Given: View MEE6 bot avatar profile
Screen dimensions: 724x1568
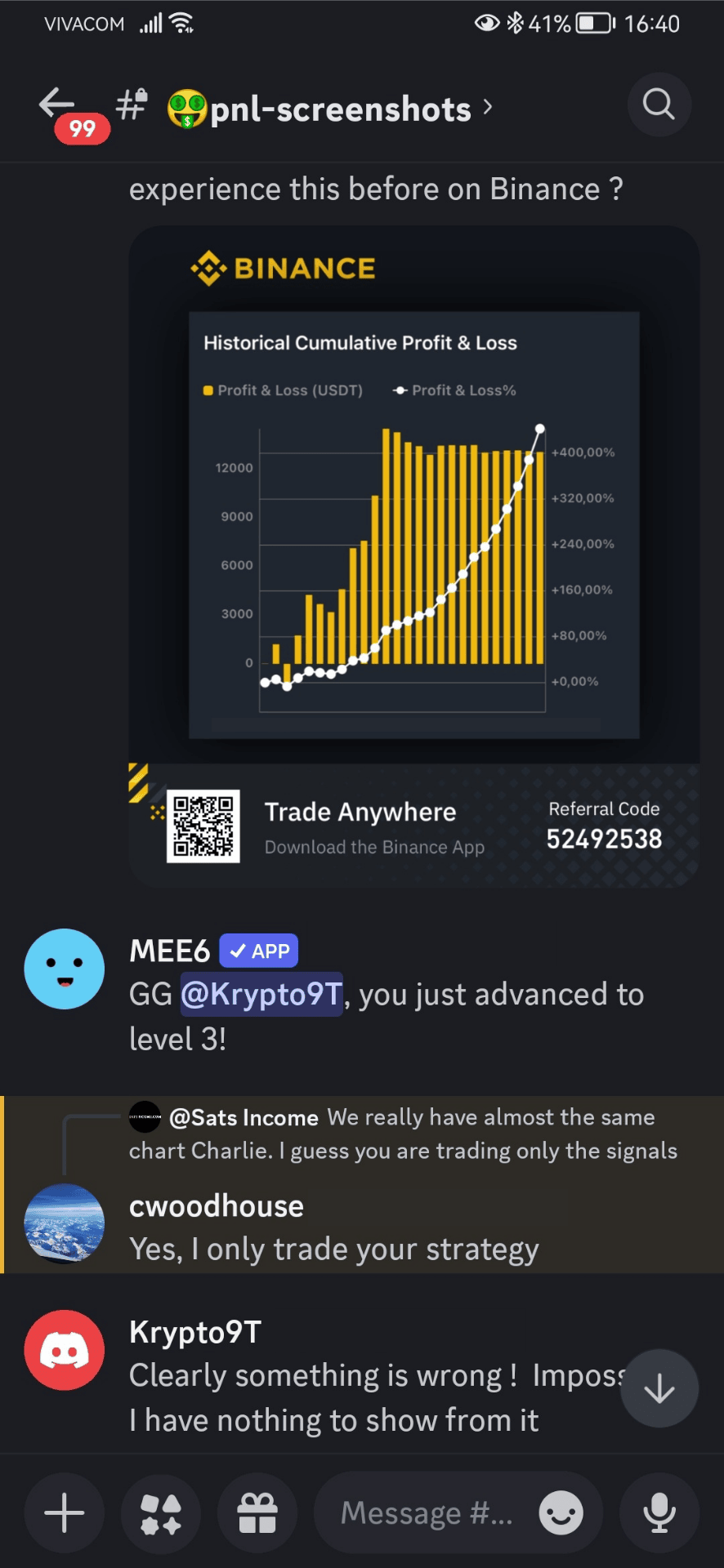Looking at the screenshot, I should pos(65,969).
